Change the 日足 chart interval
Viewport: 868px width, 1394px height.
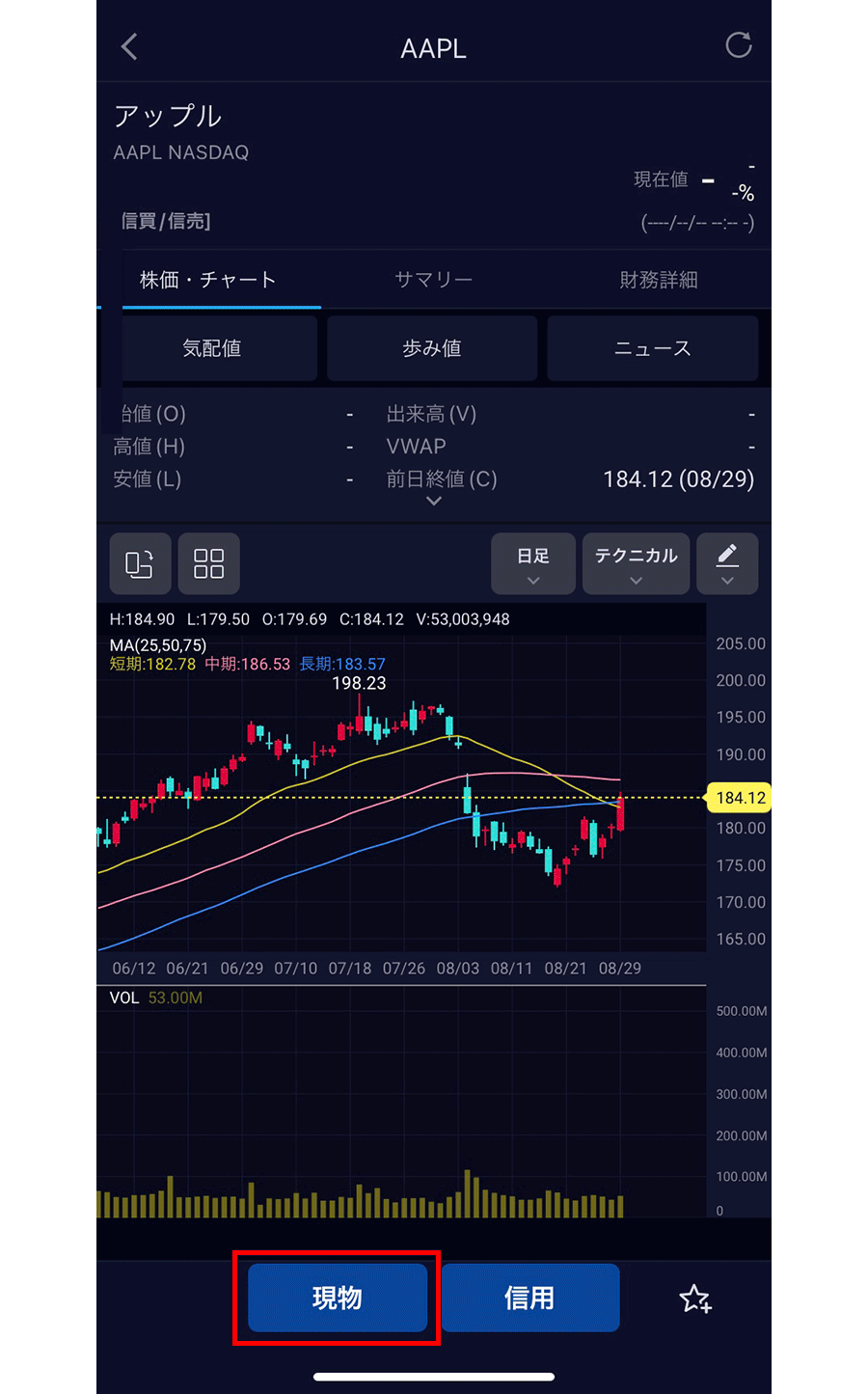(533, 563)
